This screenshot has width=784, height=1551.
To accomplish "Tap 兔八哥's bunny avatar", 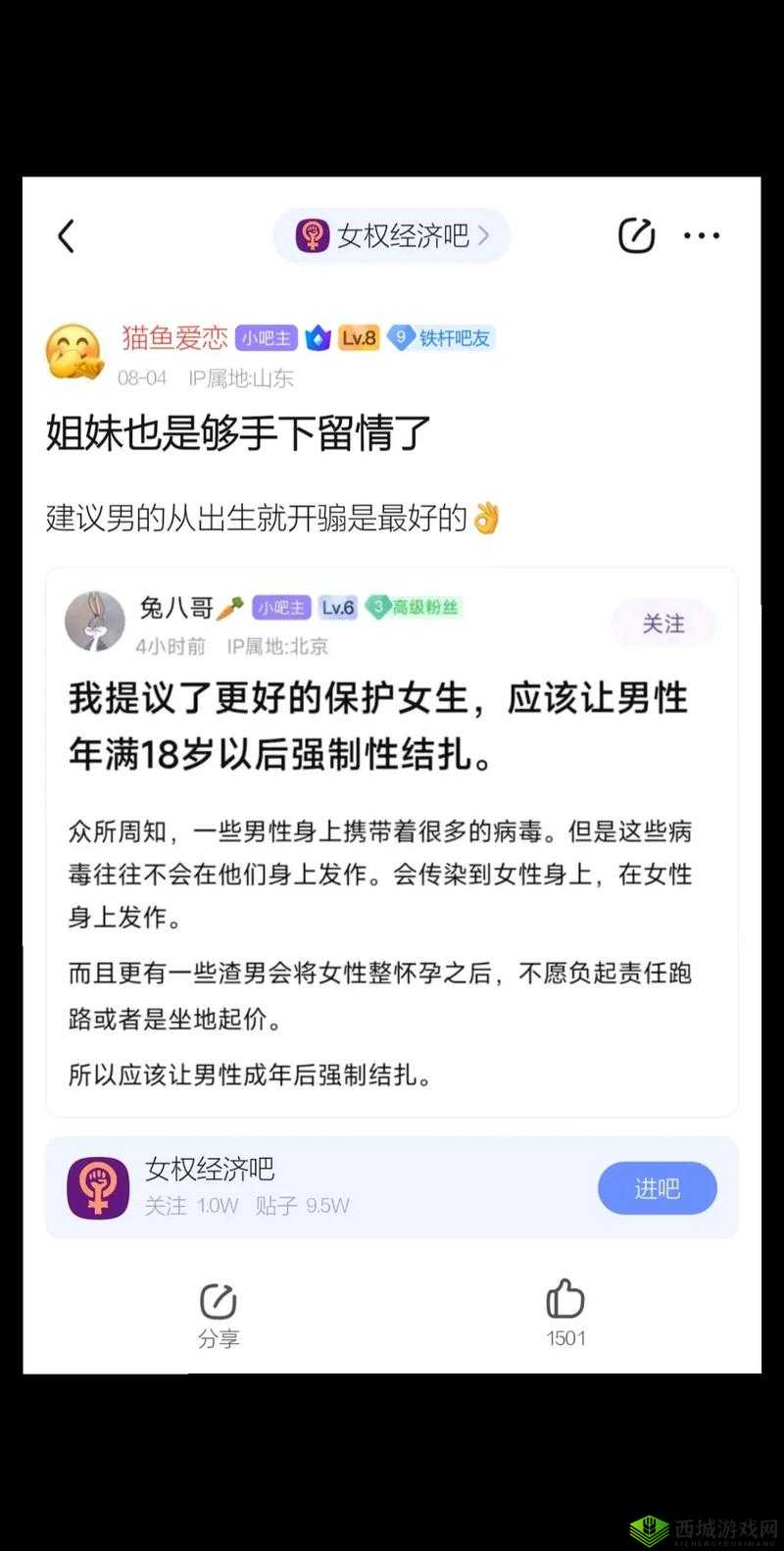I will [x=93, y=620].
